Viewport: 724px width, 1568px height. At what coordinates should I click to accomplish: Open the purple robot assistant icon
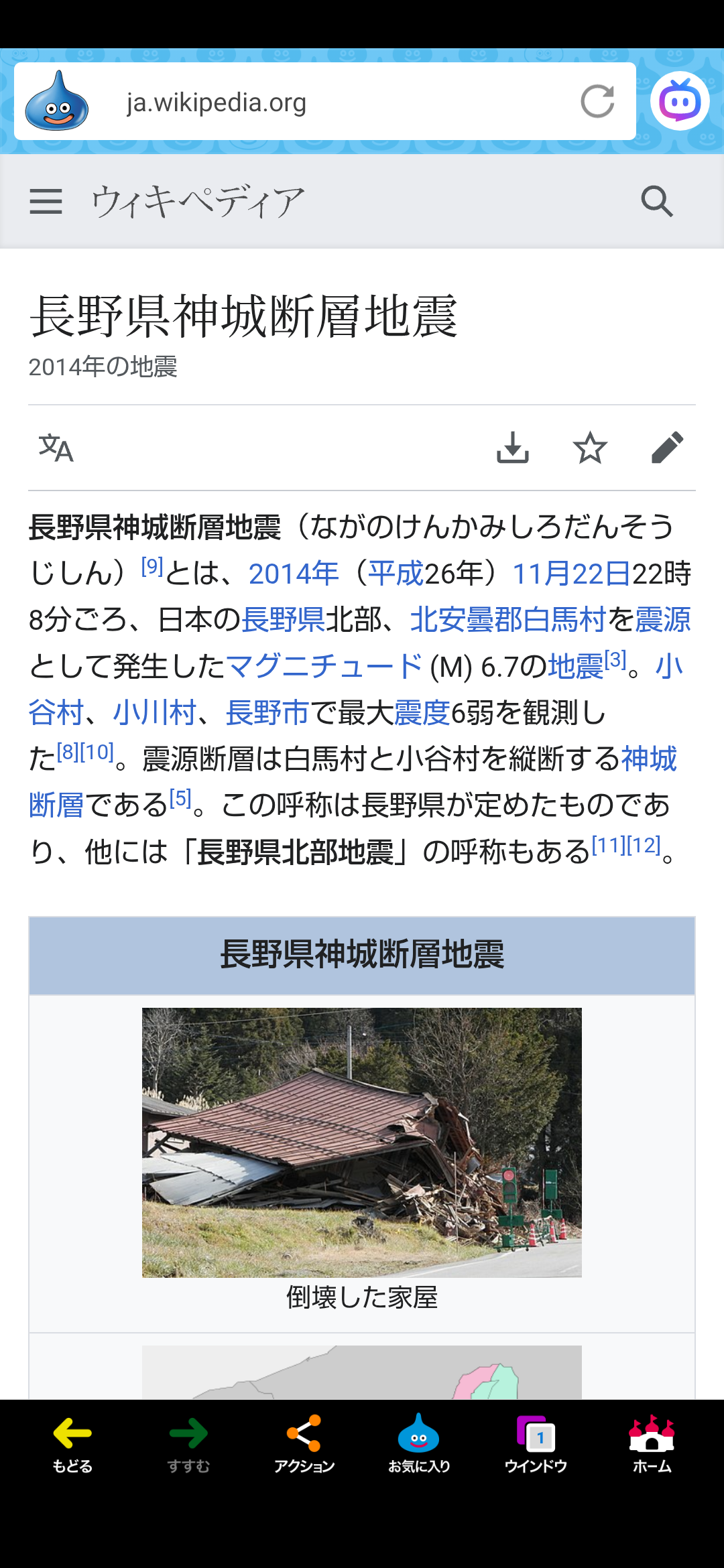pyautogui.click(x=680, y=101)
